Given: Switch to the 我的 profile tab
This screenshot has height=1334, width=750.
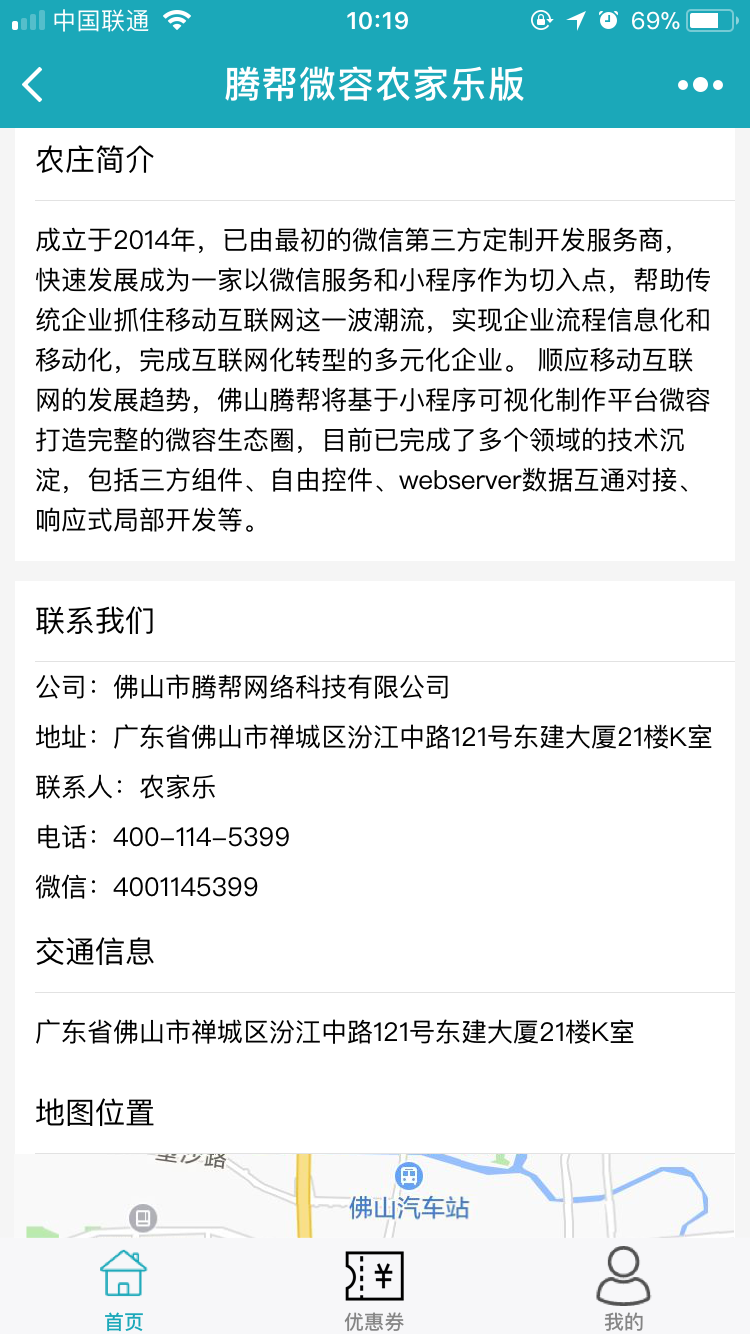Looking at the screenshot, I should coord(624,1289).
